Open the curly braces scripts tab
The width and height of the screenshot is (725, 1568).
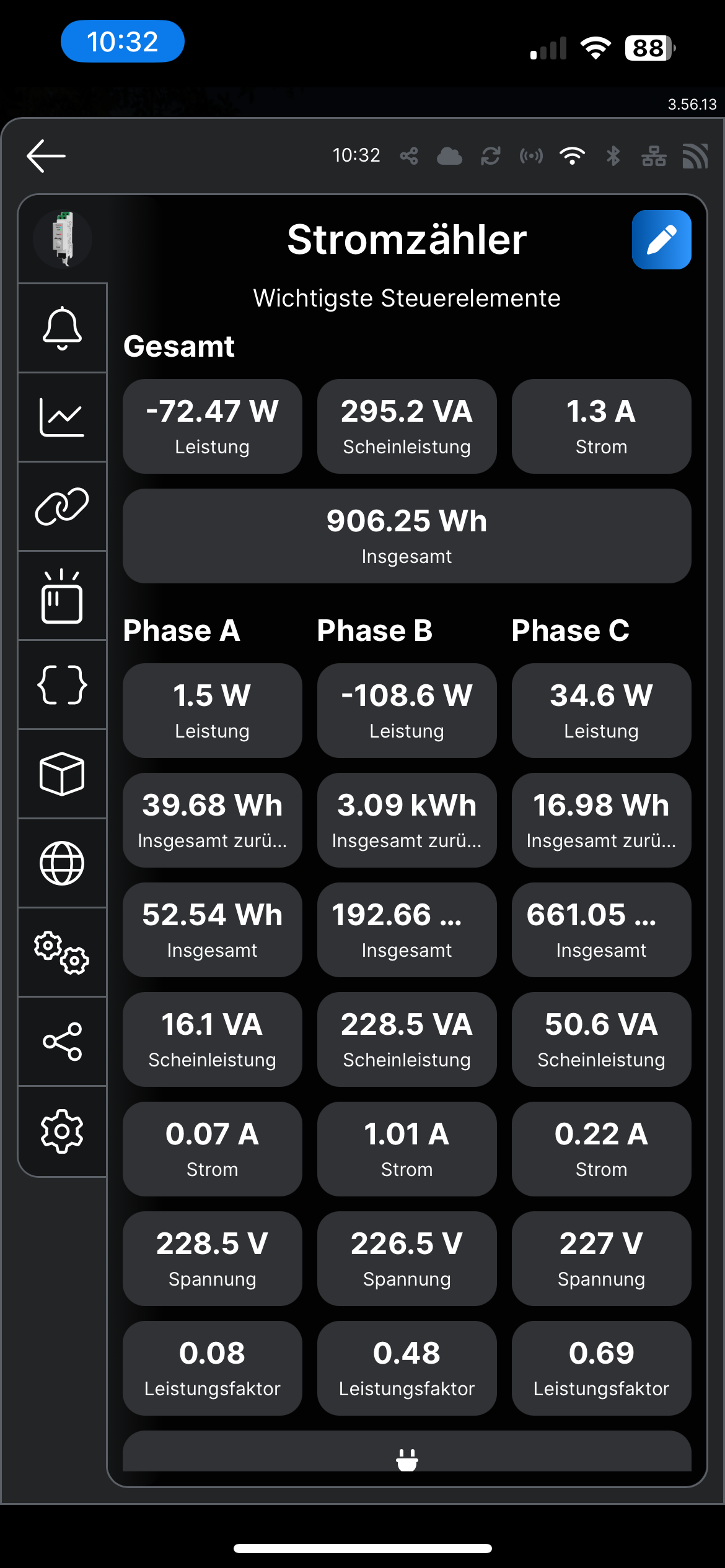62,685
